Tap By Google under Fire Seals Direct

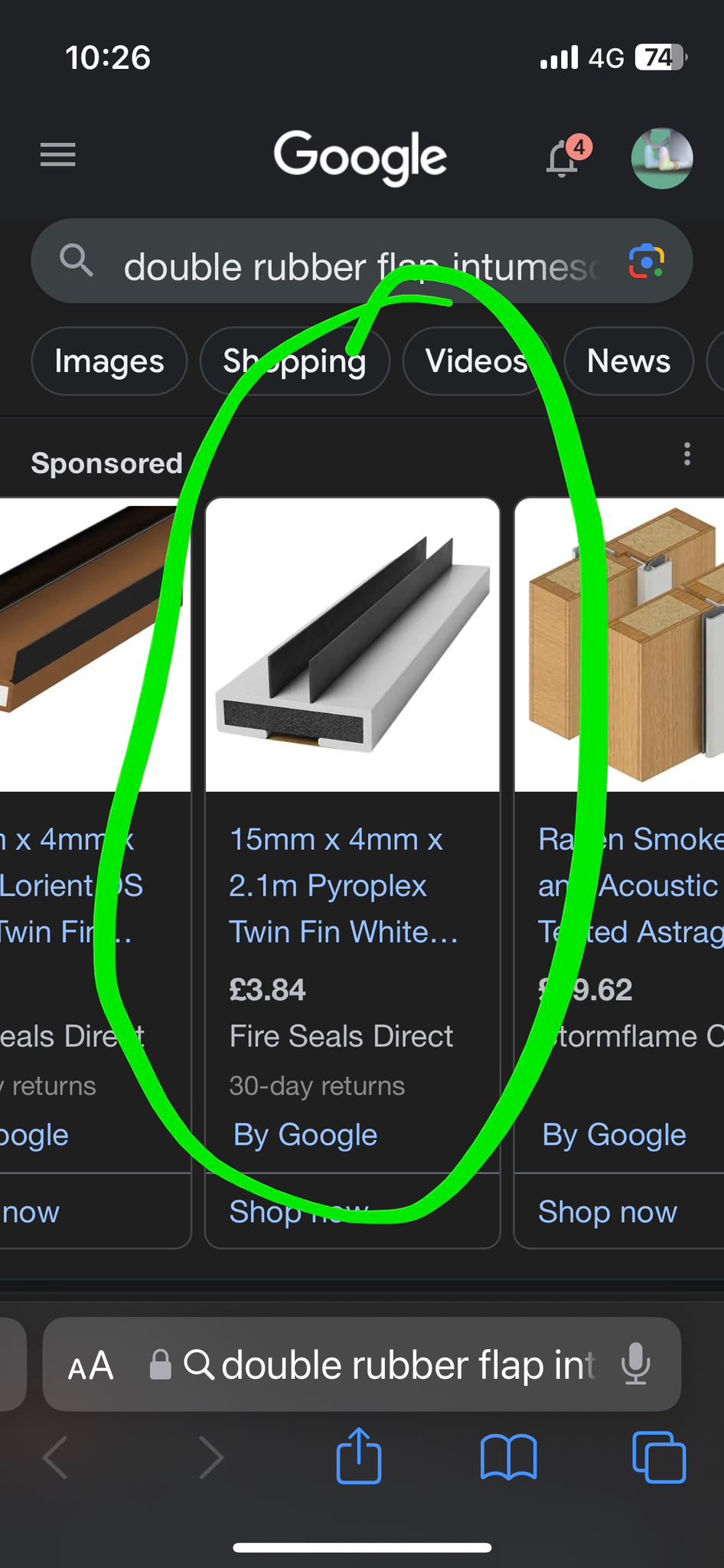(305, 1135)
